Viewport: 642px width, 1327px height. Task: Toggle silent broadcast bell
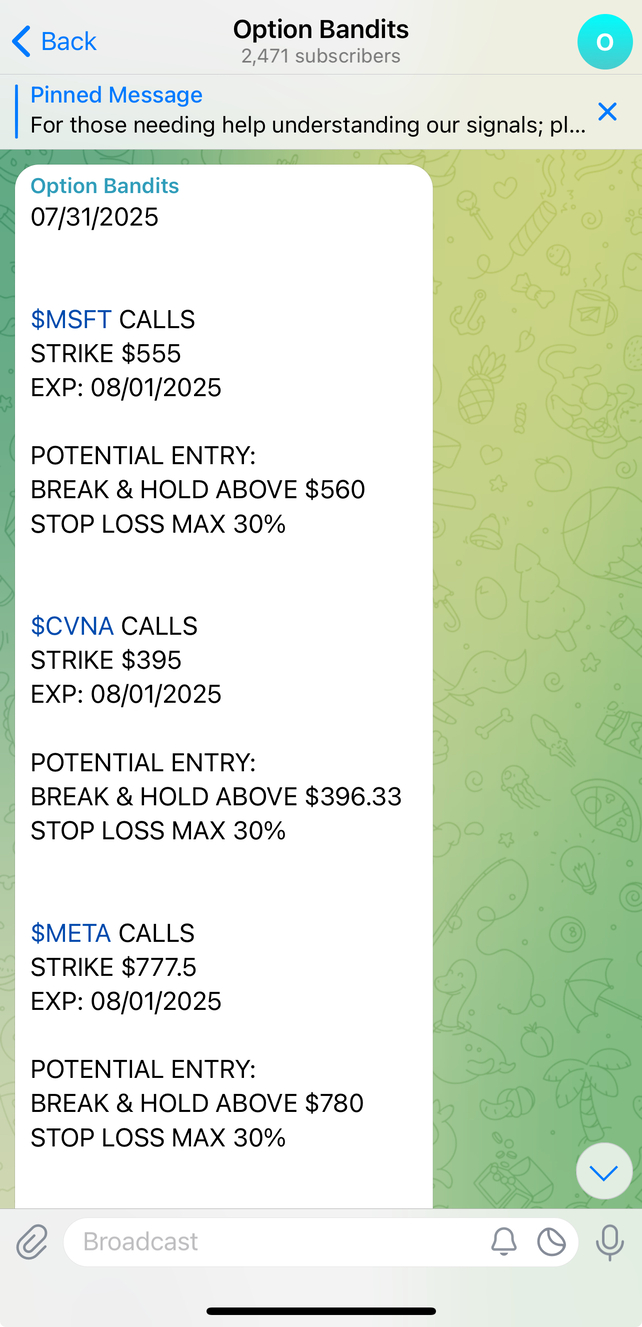point(504,1242)
